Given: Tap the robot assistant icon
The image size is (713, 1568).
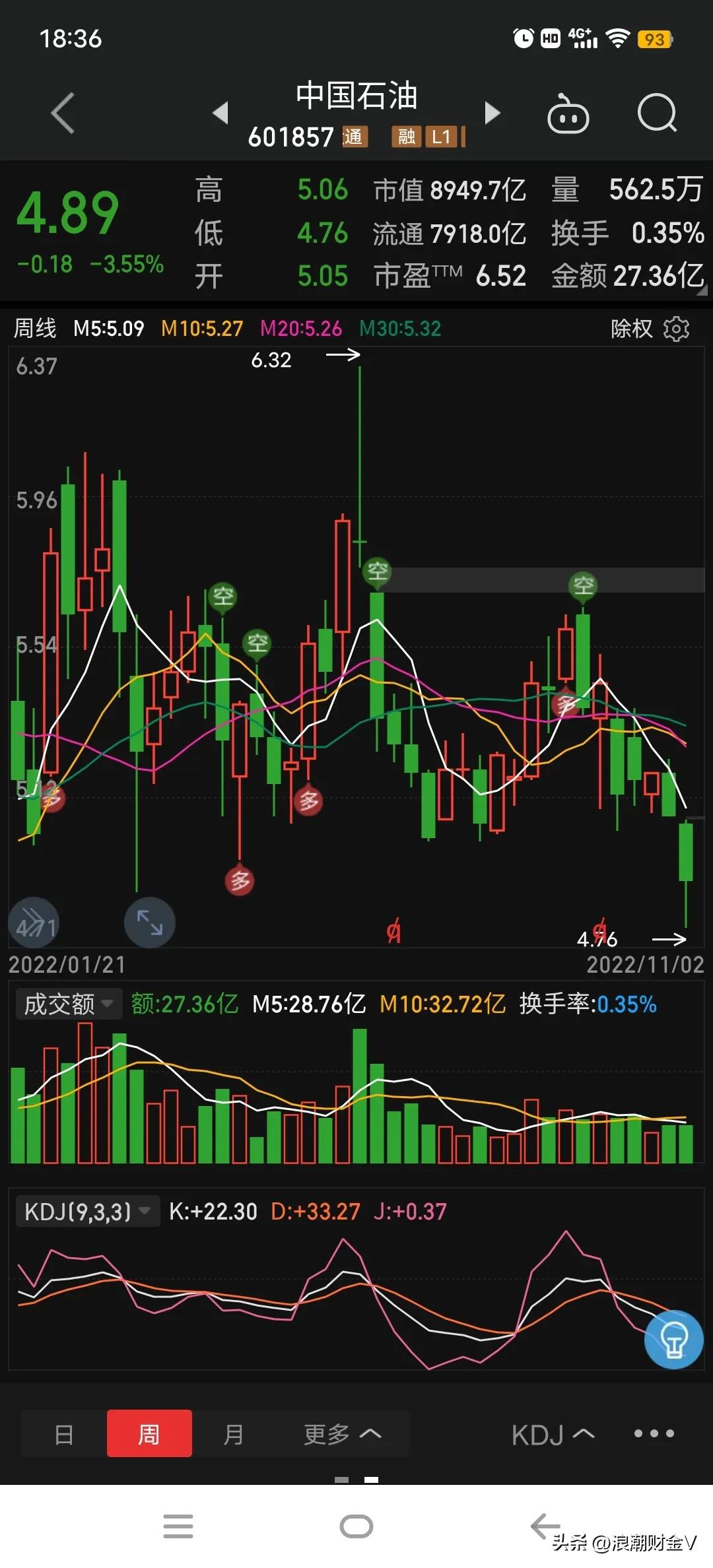Looking at the screenshot, I should pyautogui.click(x=569, y=114).
